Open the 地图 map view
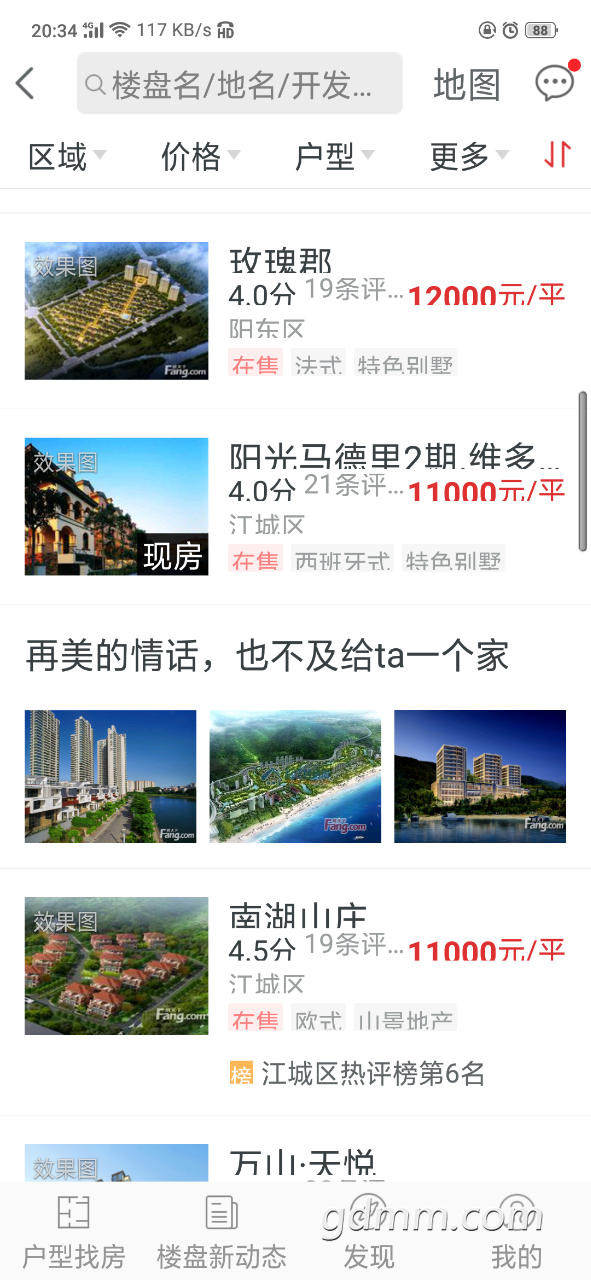 [466, 85]
